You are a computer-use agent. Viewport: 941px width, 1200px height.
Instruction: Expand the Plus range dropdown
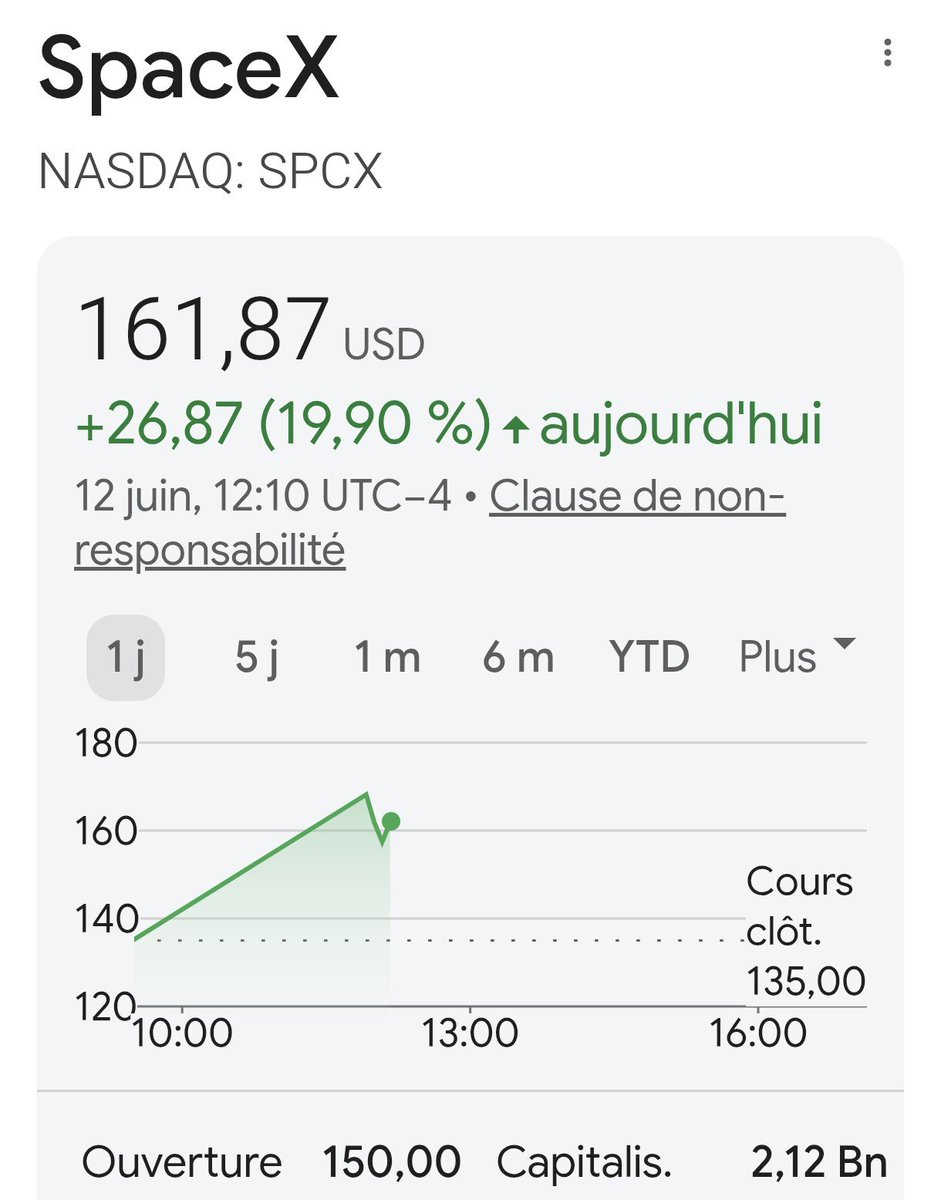[797, 657]
